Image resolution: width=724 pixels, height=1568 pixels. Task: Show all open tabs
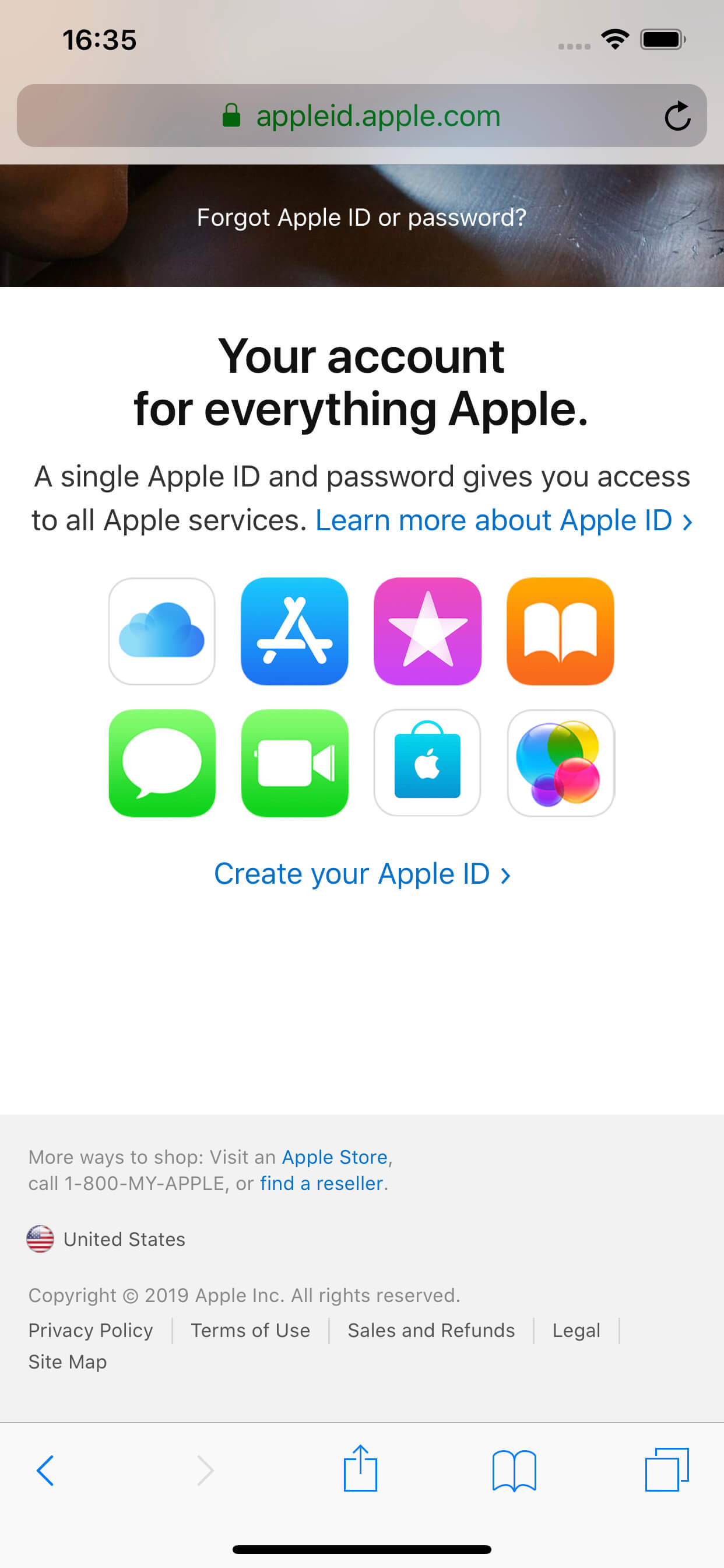667,1469
